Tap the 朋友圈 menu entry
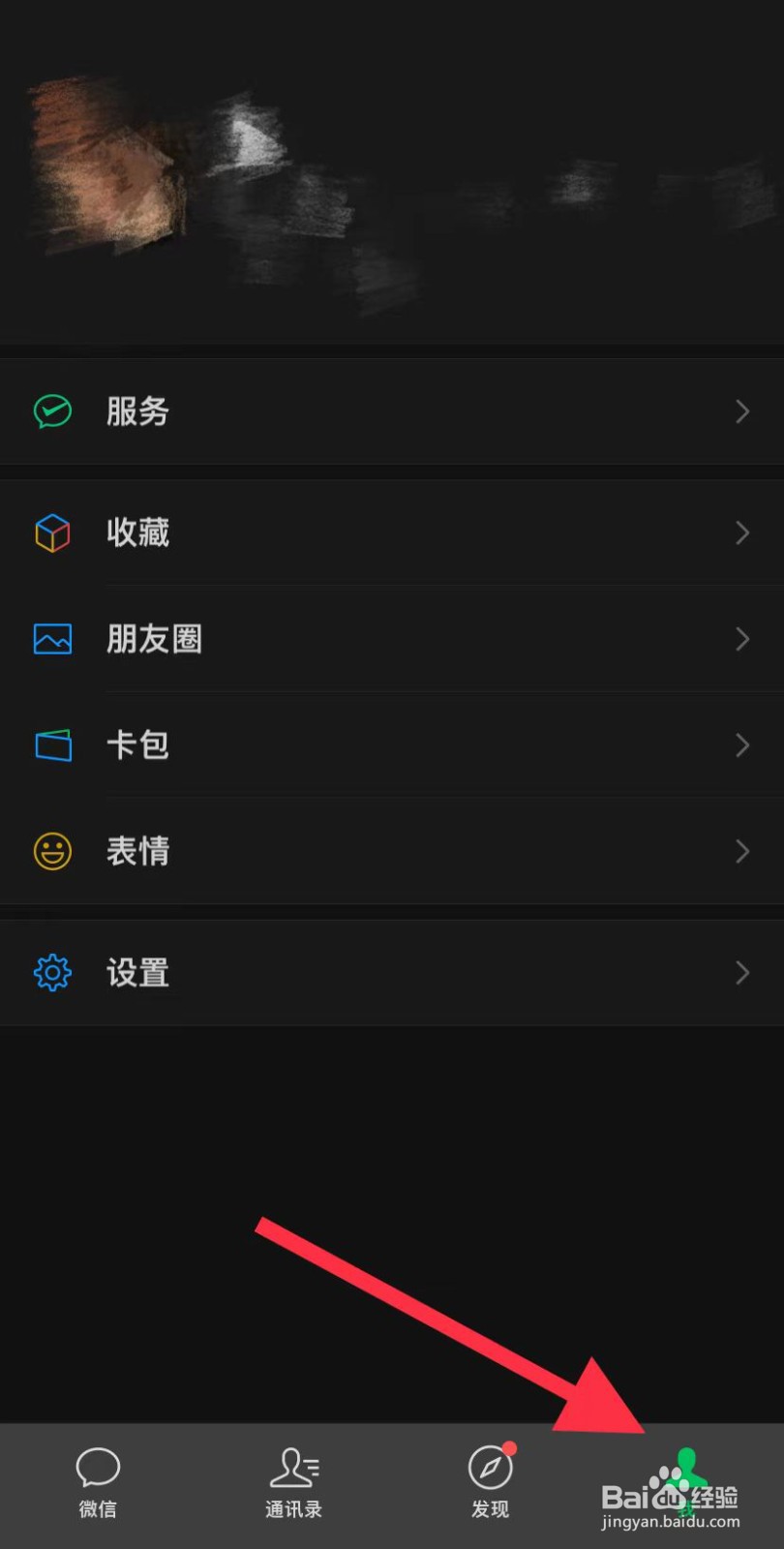The height and width of the screenshot is (1549, 784). 154,639
